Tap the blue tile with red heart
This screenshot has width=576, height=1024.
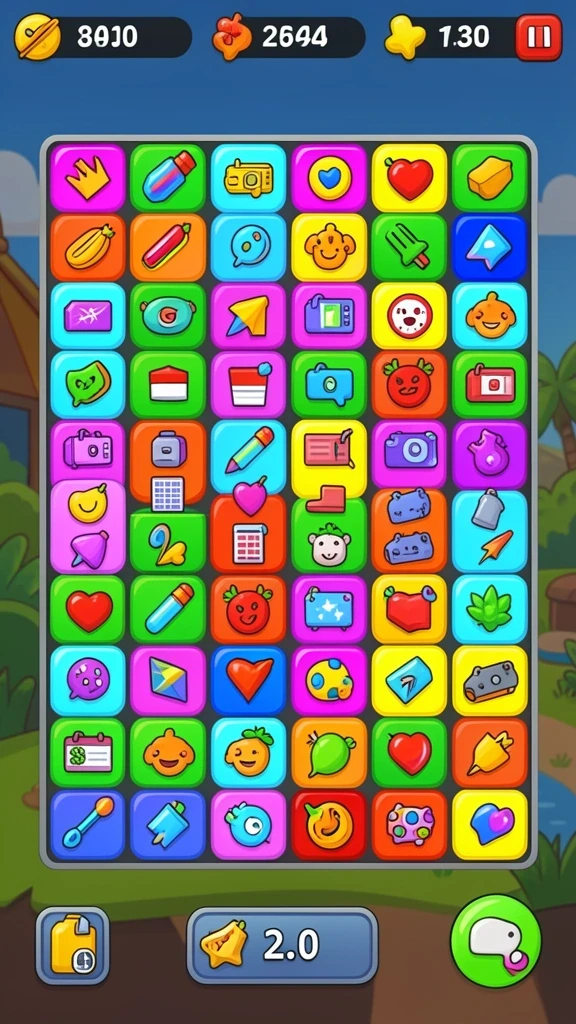click(x=249, y=680)
